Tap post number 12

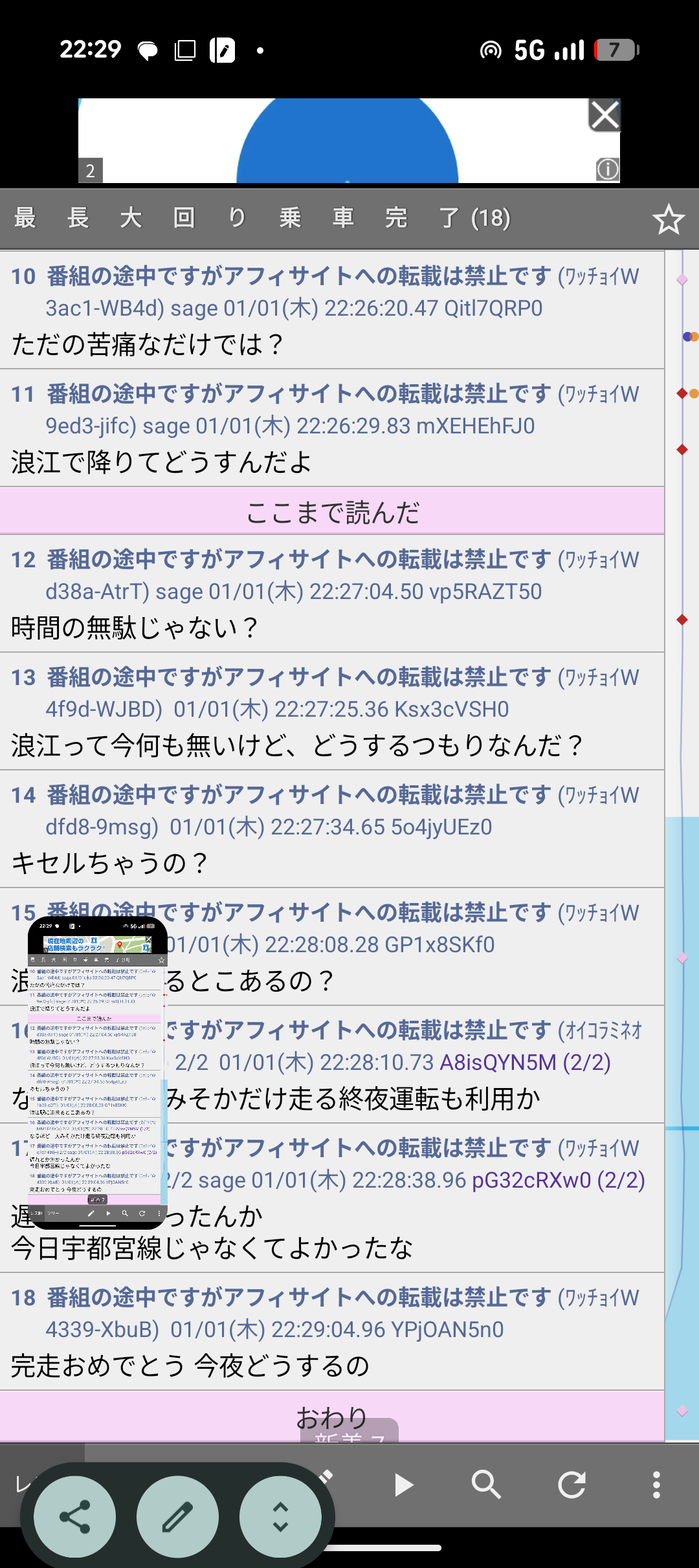click(23, 560)
